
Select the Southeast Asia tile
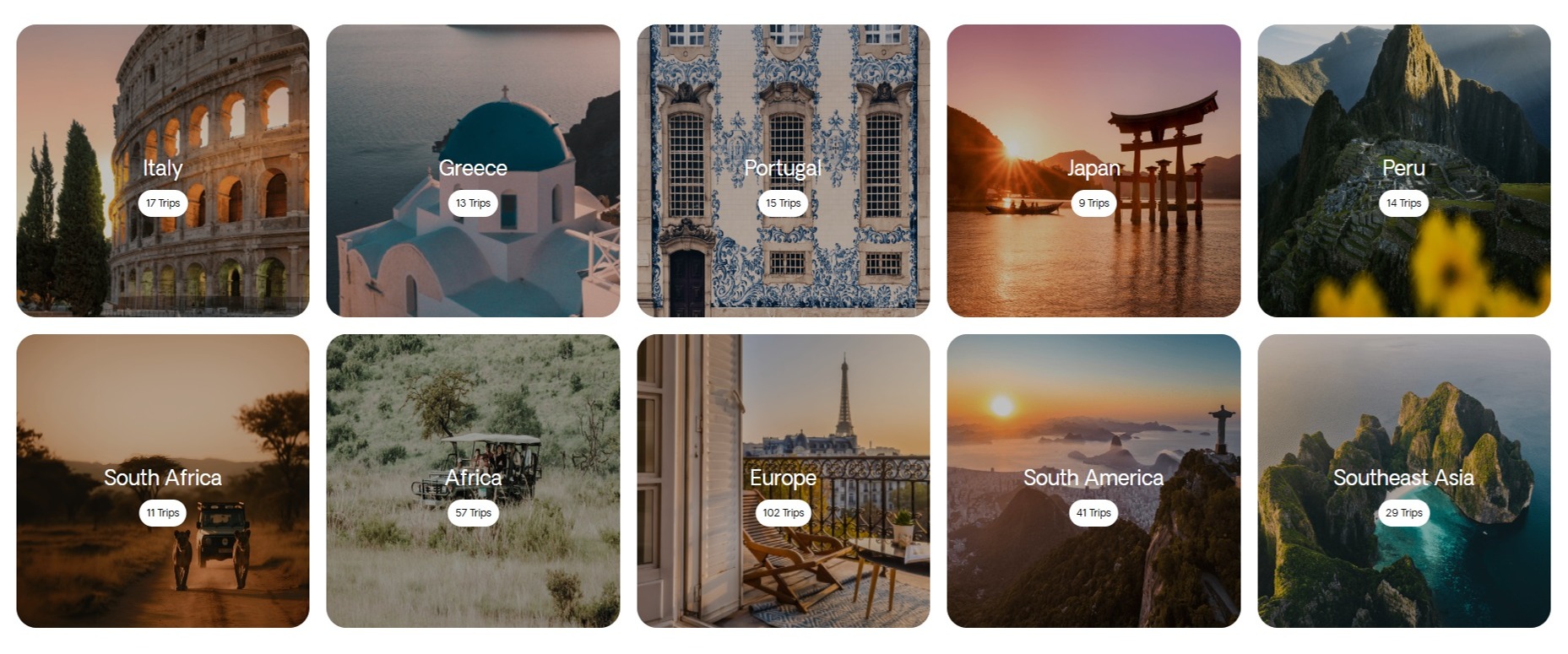pyautogui.click(x=1403, y=480)
